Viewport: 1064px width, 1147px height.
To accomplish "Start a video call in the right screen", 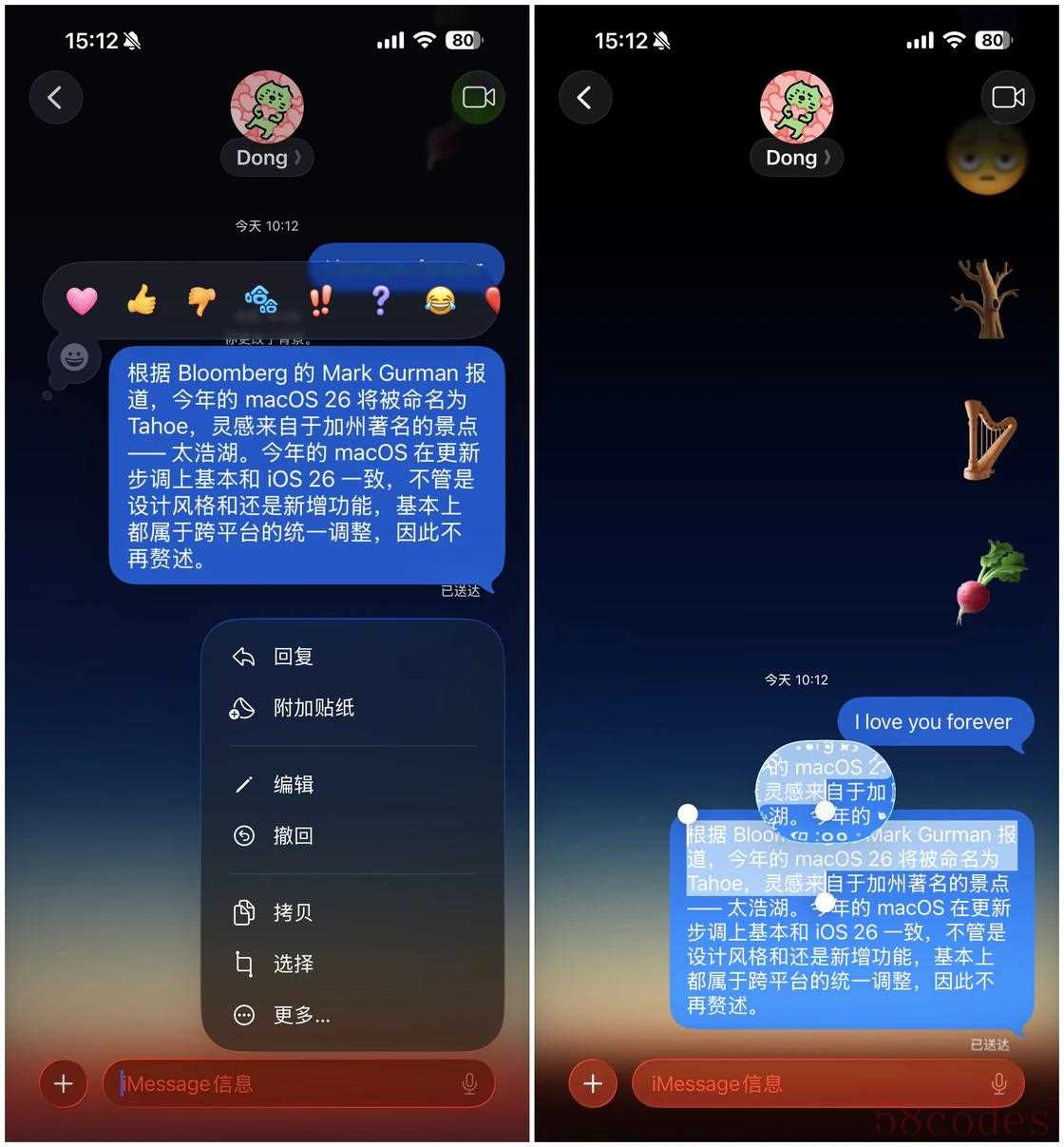I will 1007,97.
